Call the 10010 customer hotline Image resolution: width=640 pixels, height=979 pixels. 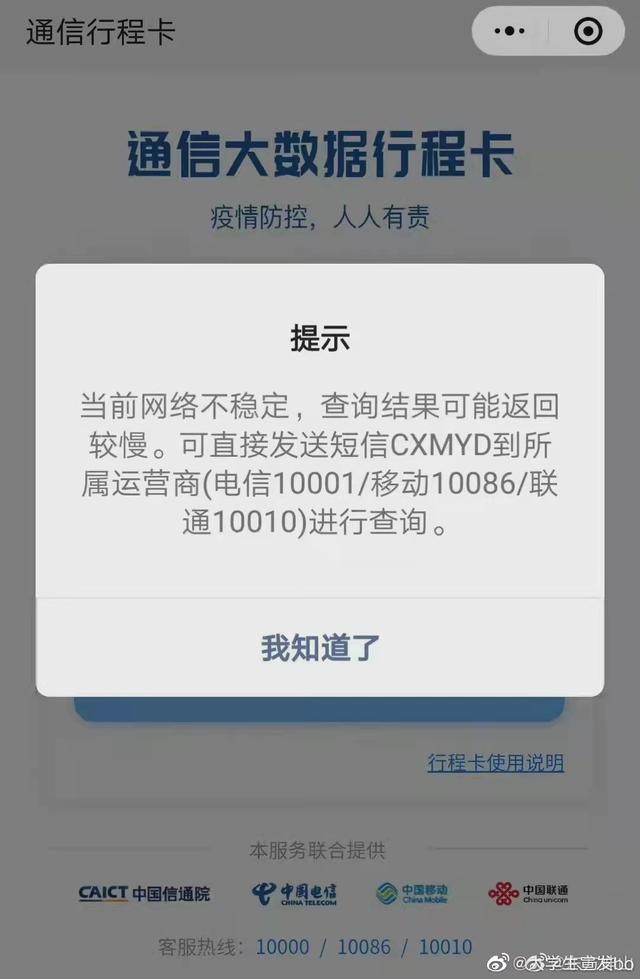click(445, 946)
